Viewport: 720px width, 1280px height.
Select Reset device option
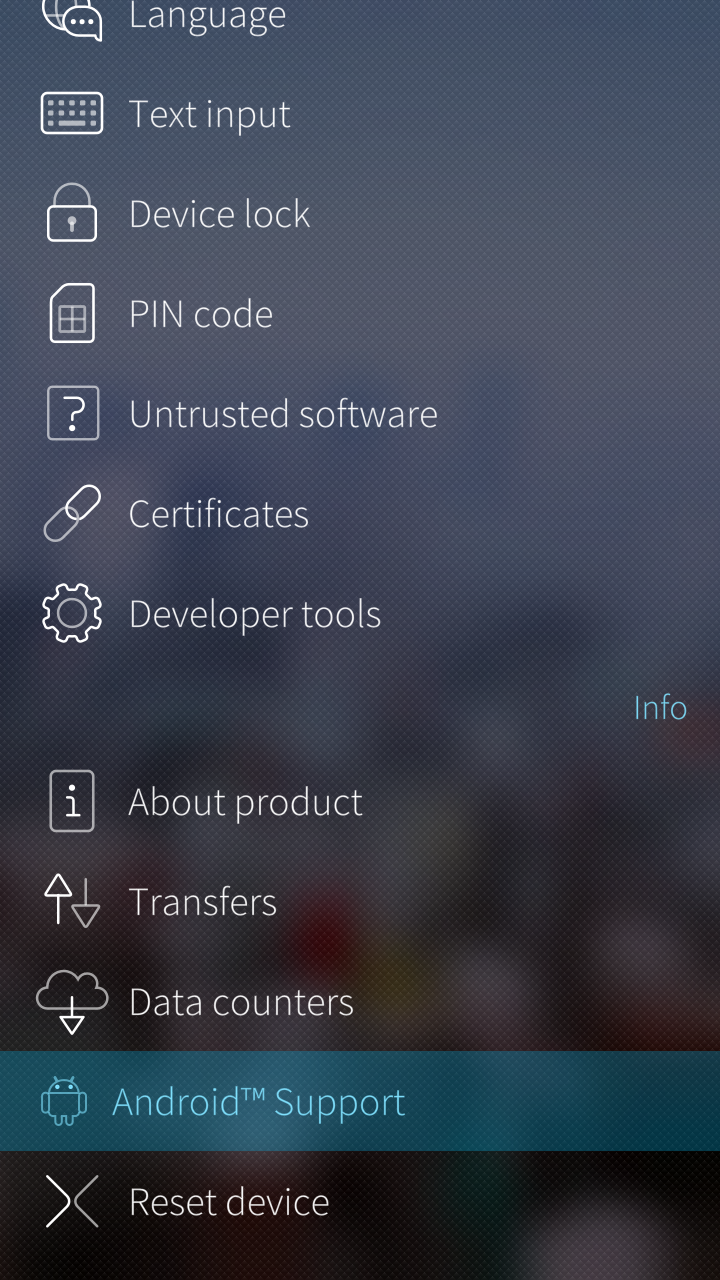tap(360, 1201)
